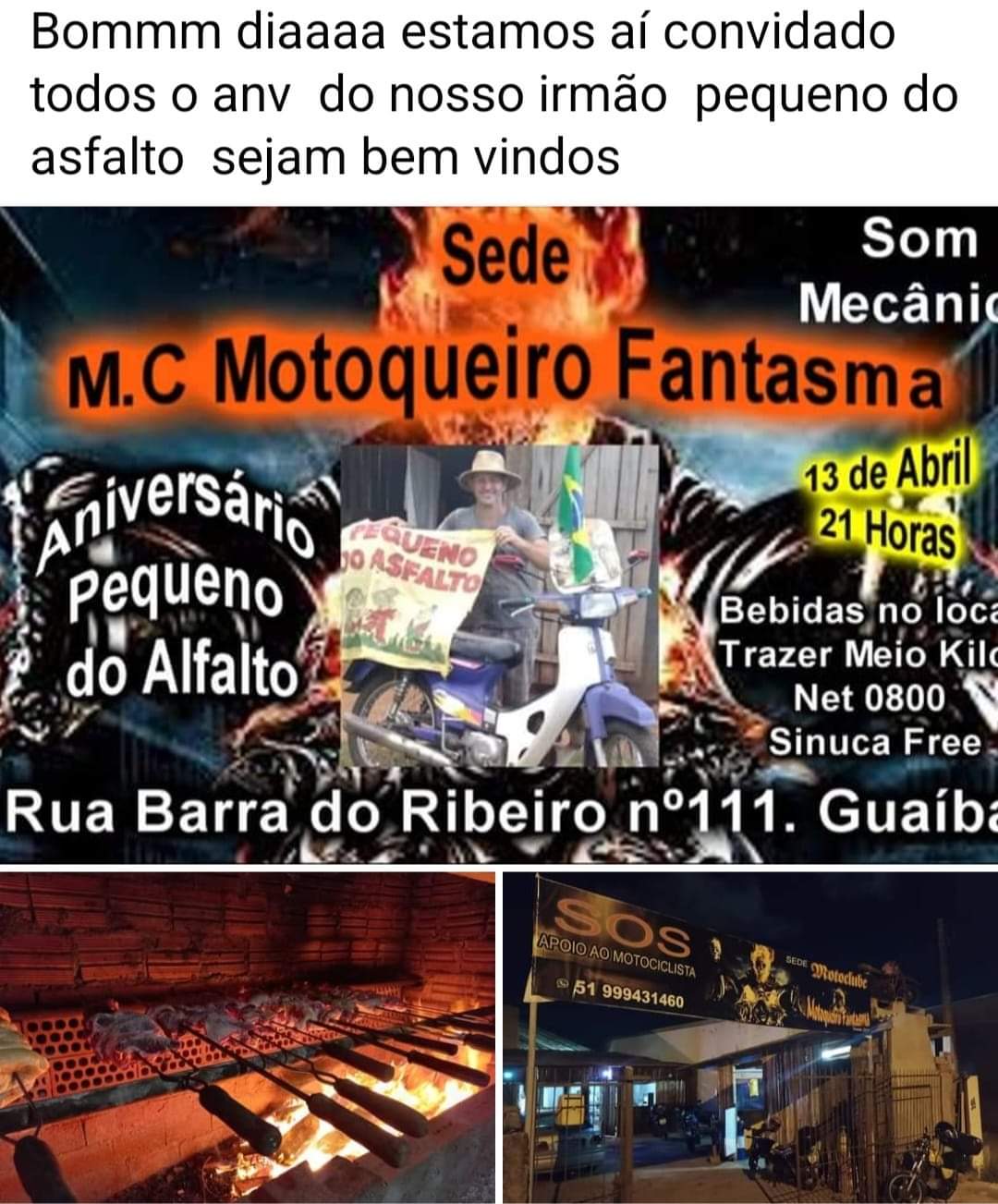Open the SOS Apoio ao Motociclista night photo
This screenshot has height=1204, width=998.
click(x=750, y=1037)
